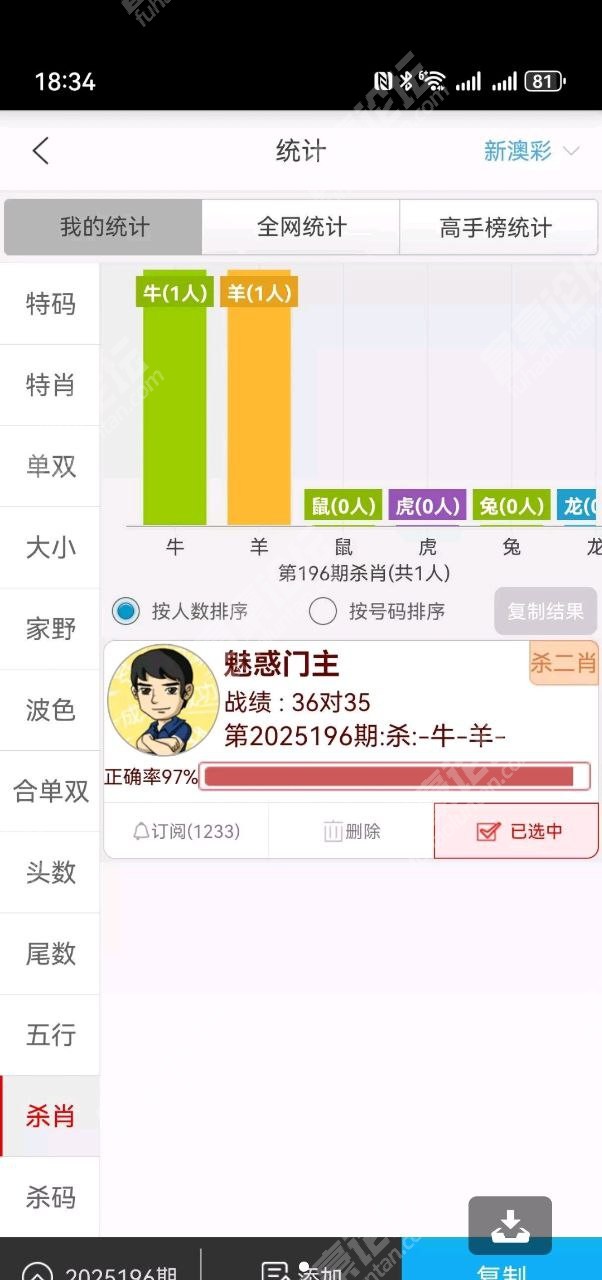Open the 新澳彩 lottery dropdown

coord(530,151)
